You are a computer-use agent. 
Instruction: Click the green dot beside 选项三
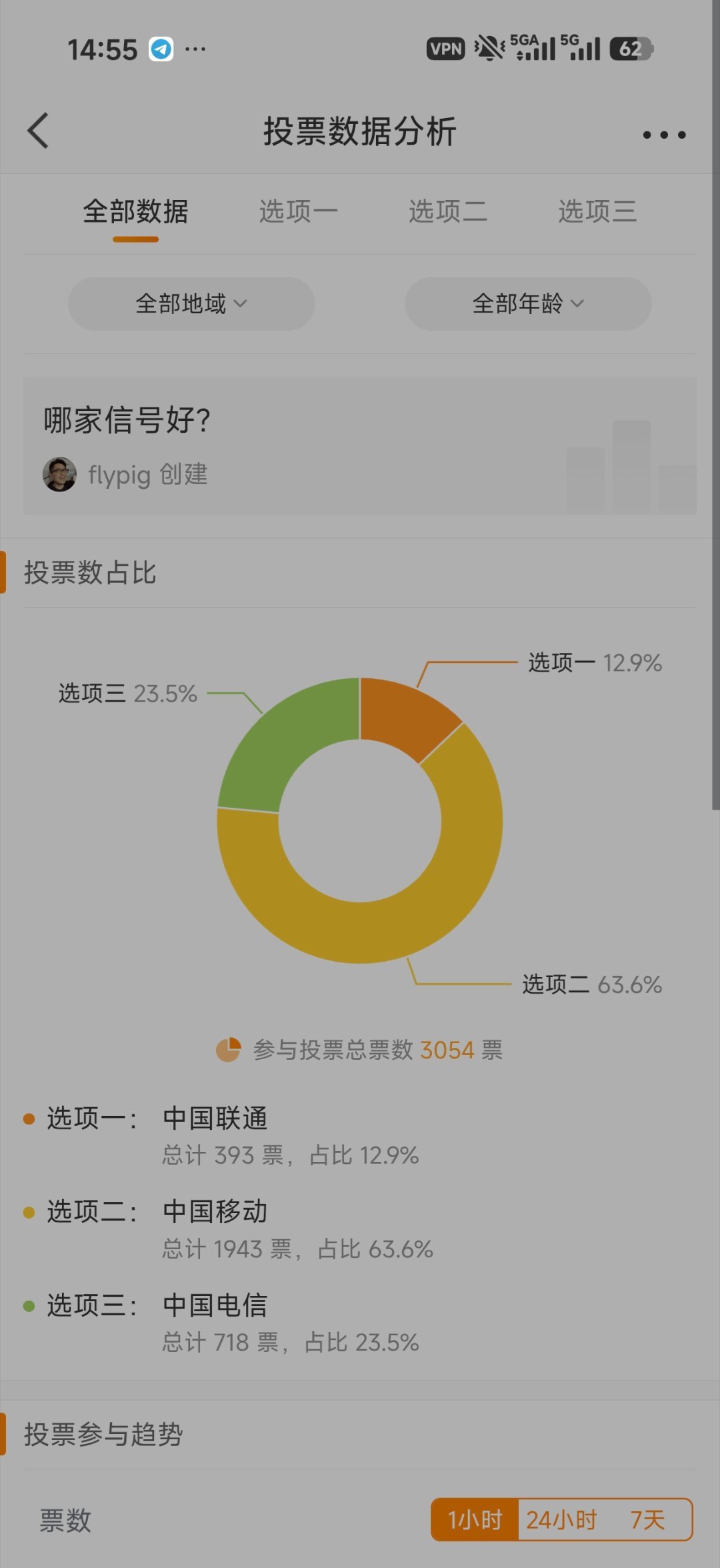pyautogui.click(x=27, y=1305)
